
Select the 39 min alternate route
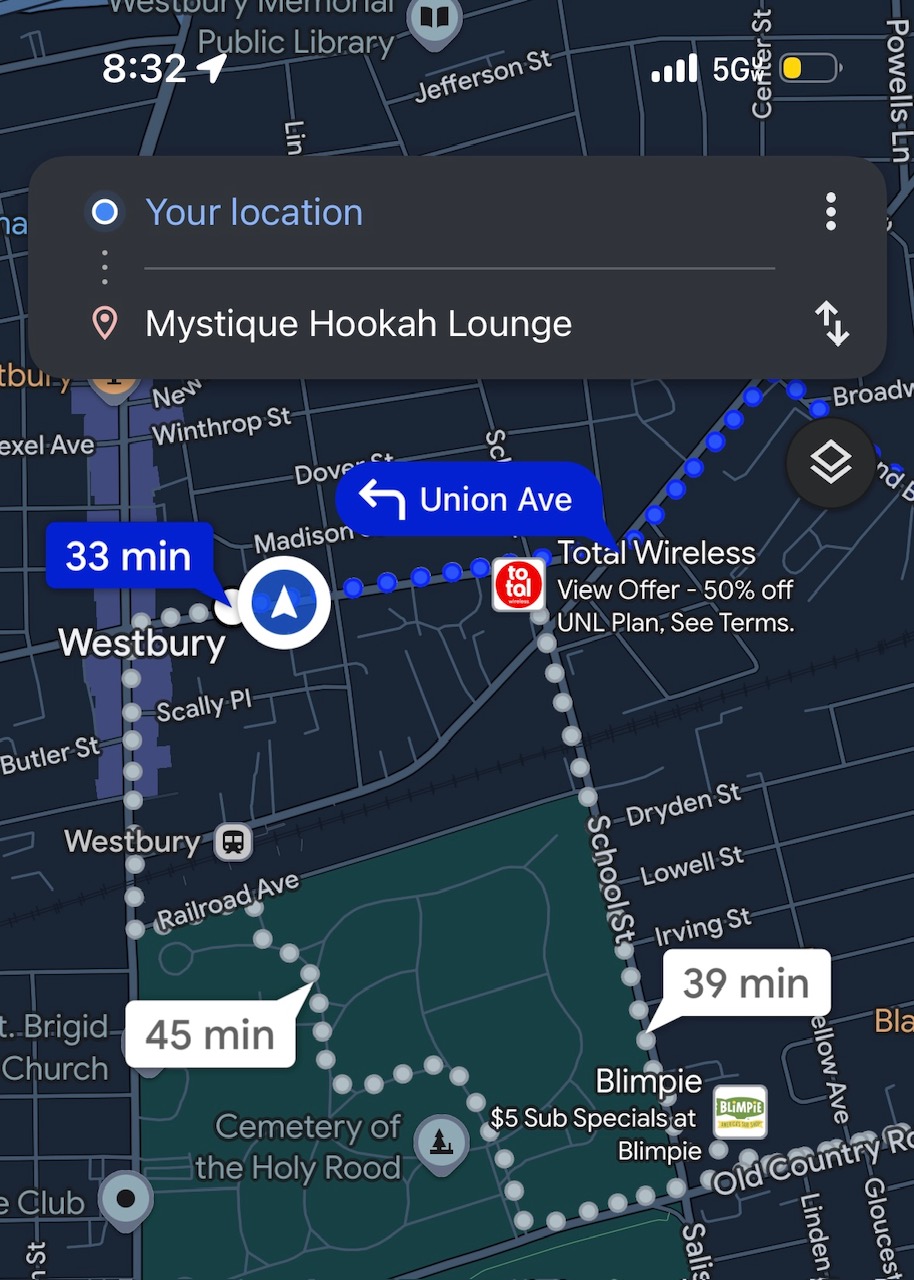pos(745,983)
